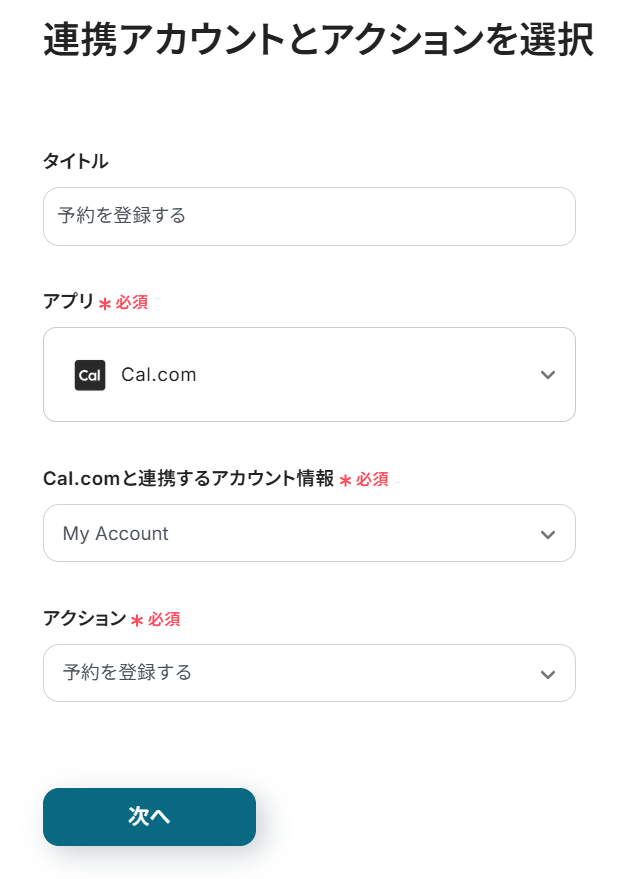The height and width of the screenshot is (879, 635).
Task: Tap the 次へ button
Action: 149,817
